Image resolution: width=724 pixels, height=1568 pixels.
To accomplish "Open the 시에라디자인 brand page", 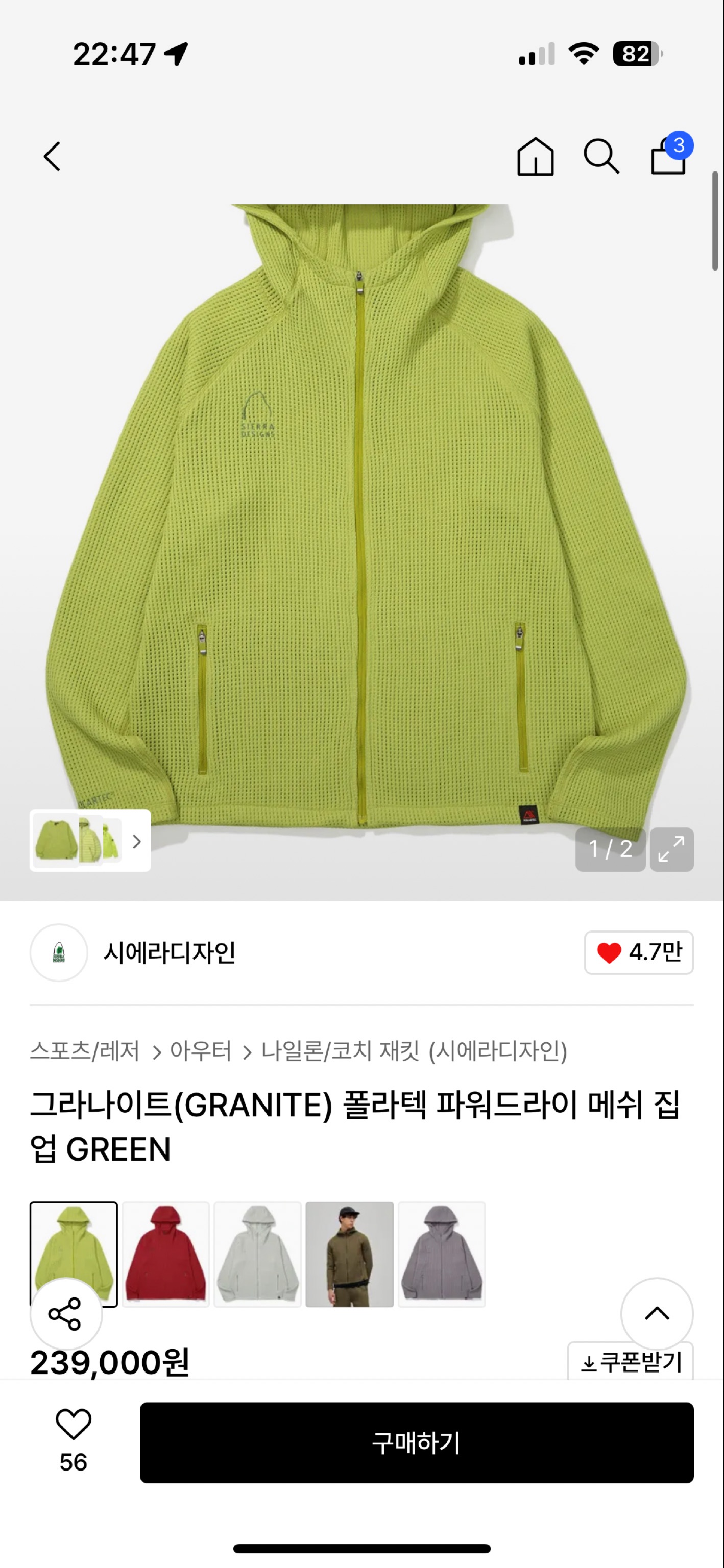I will (x=170, y=952).
